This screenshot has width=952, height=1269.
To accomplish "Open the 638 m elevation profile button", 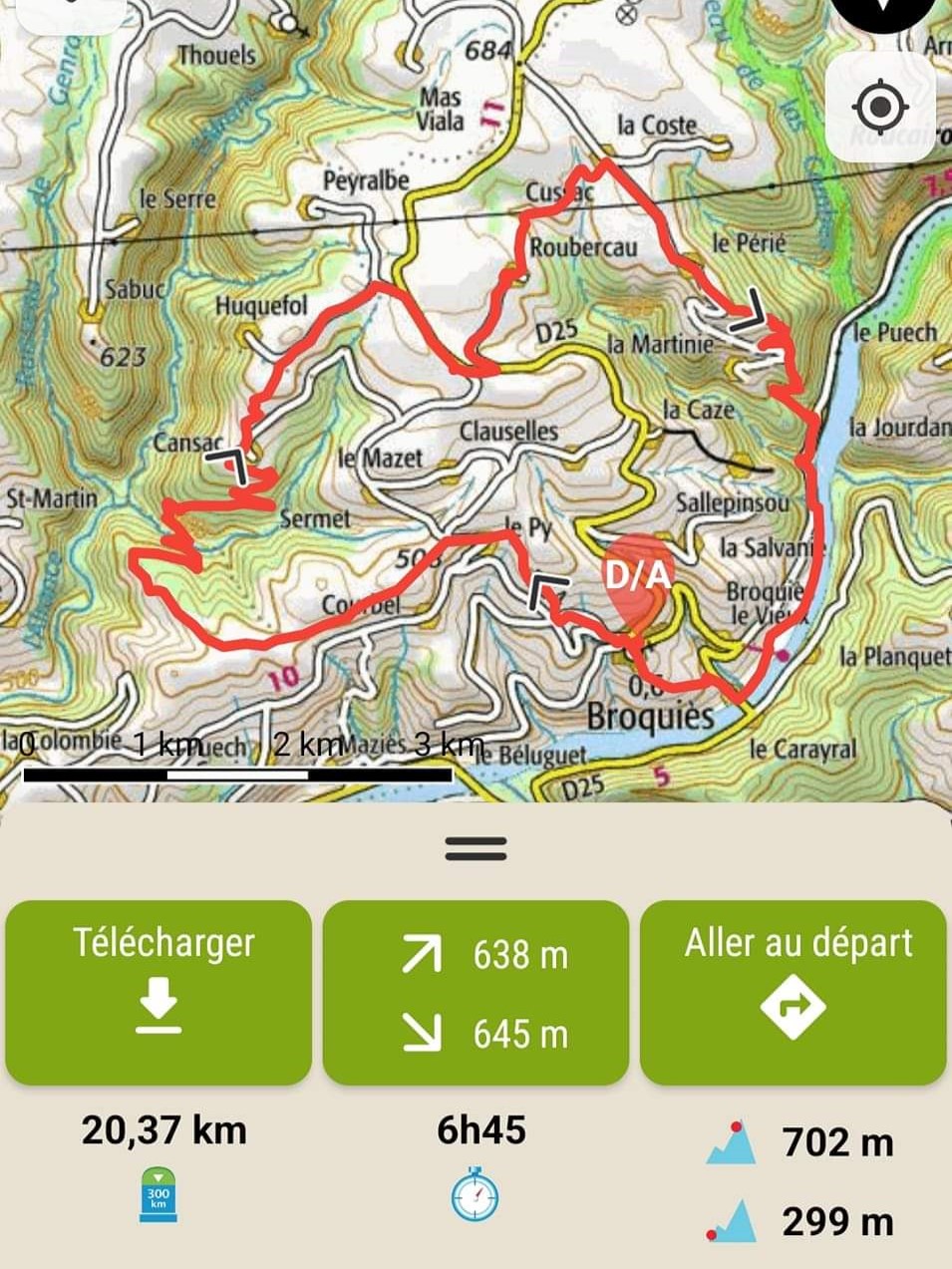I will (x=476, y=992).
